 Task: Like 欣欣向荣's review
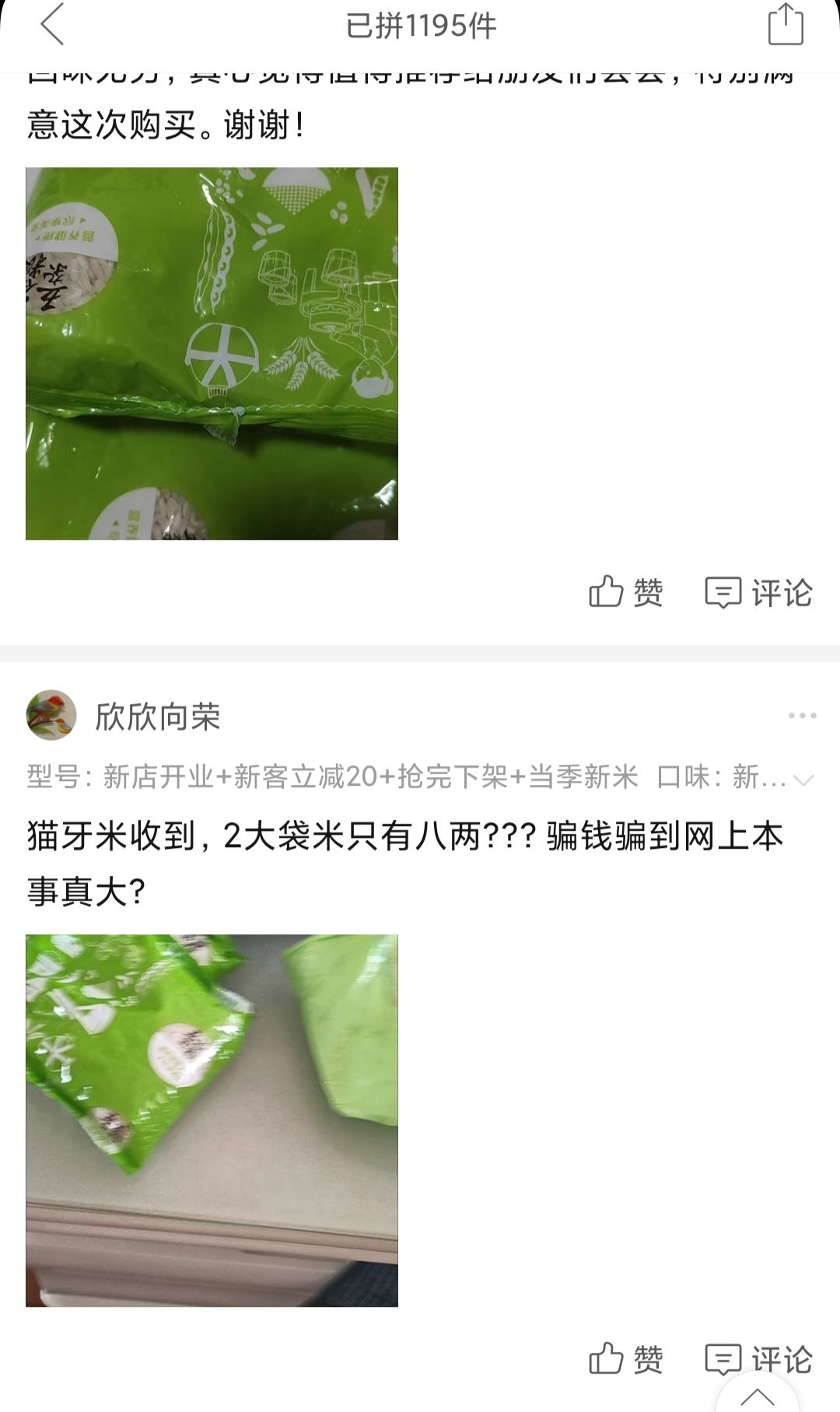coord(625,1359)
